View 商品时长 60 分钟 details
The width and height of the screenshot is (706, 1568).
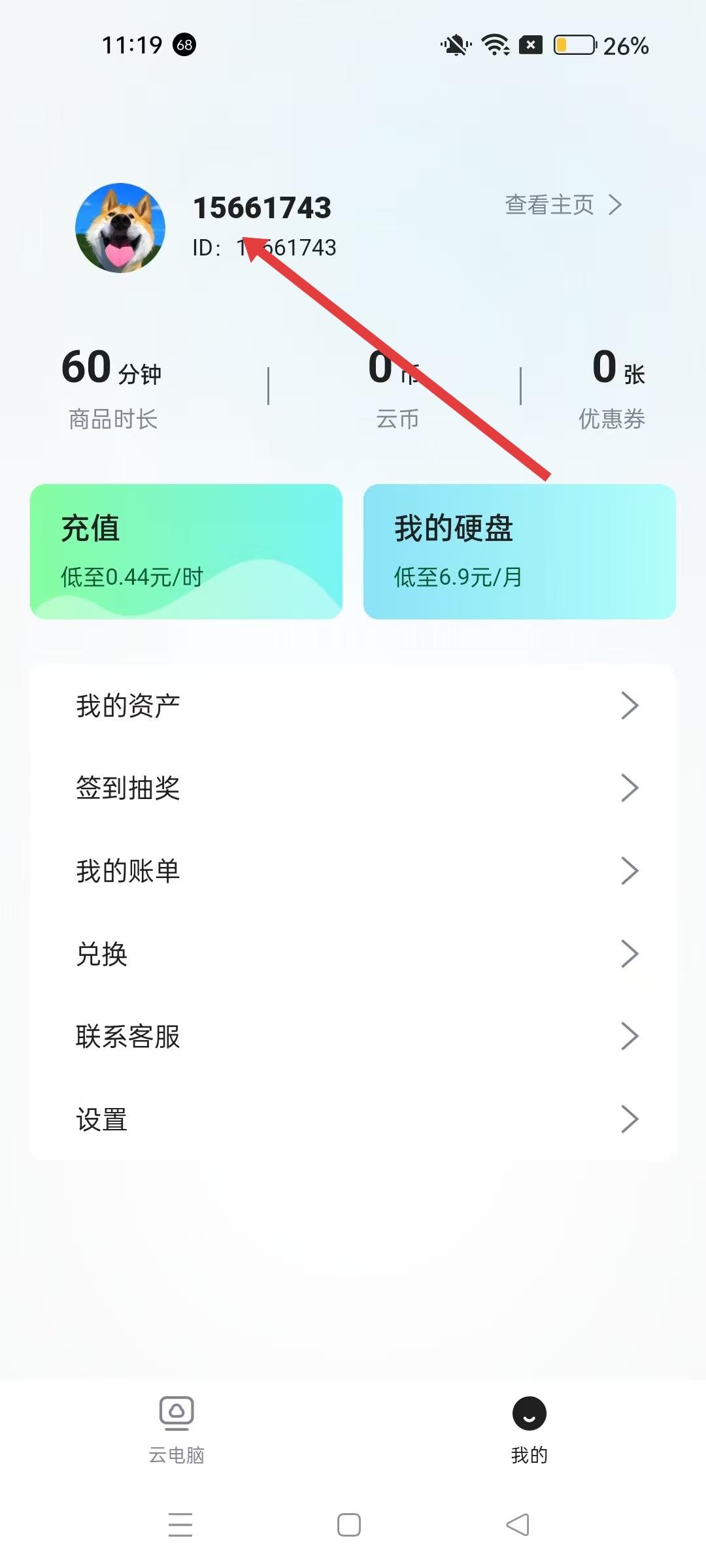112,388
